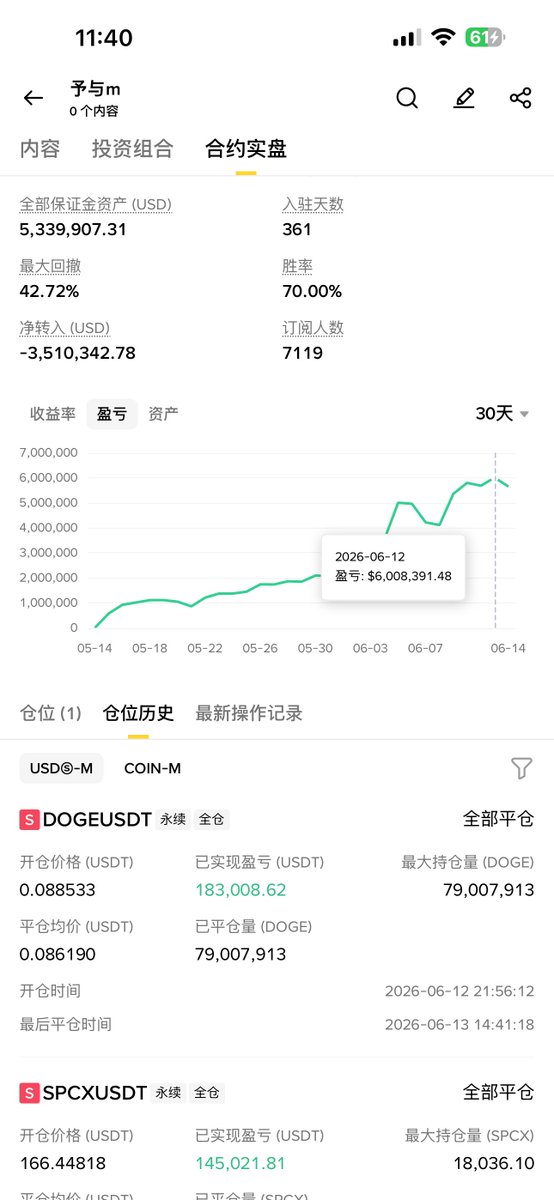Switch to the 投资组合 tab
Image resolution: width=554 pixels, height=1200 pixels.
tap(133, 149)
